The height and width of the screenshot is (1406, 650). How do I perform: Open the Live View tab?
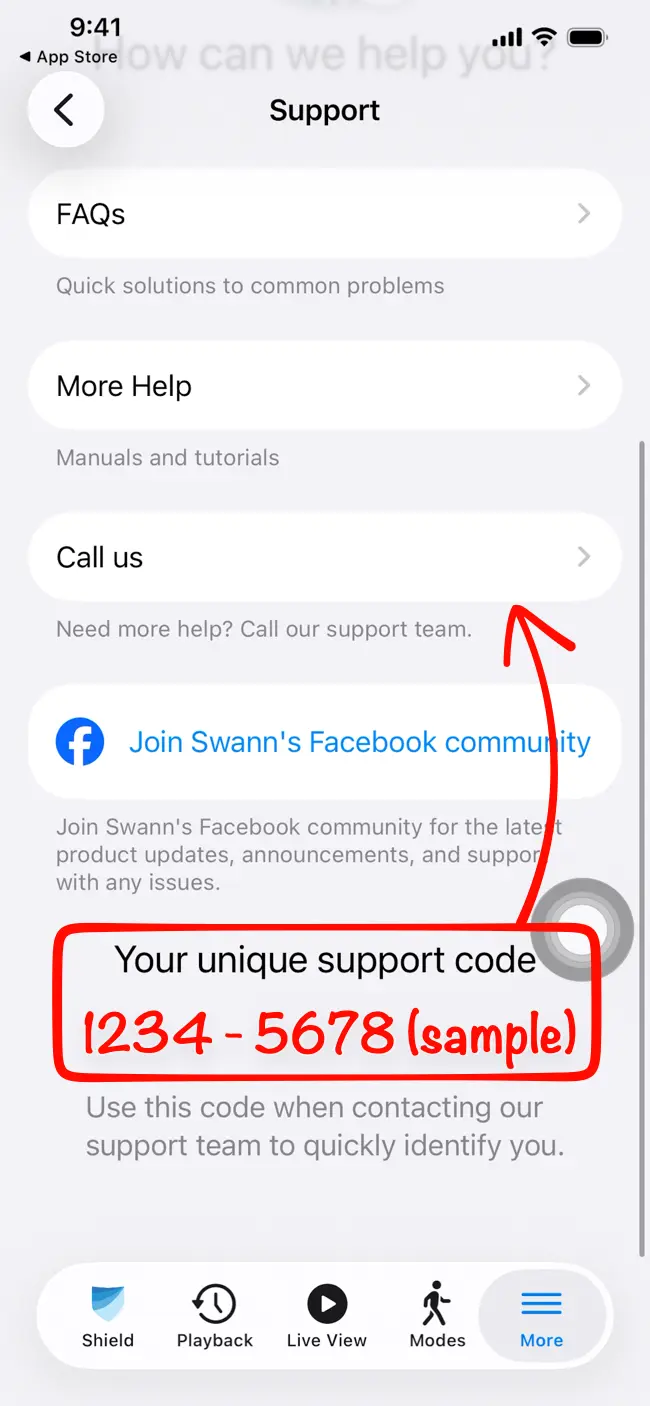click(326, 1316)
